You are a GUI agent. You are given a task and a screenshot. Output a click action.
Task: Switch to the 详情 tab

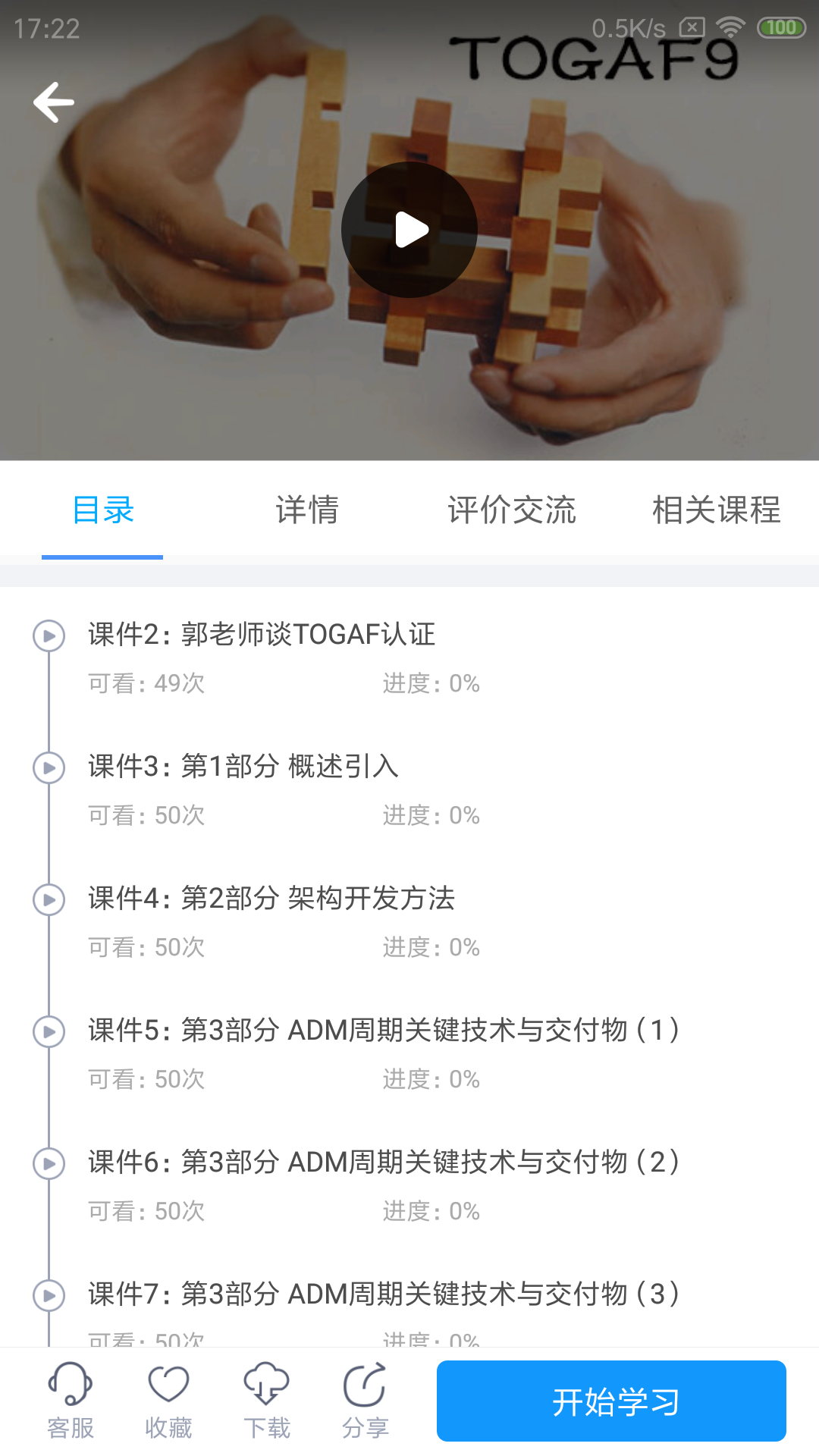(x=307, y=510)
